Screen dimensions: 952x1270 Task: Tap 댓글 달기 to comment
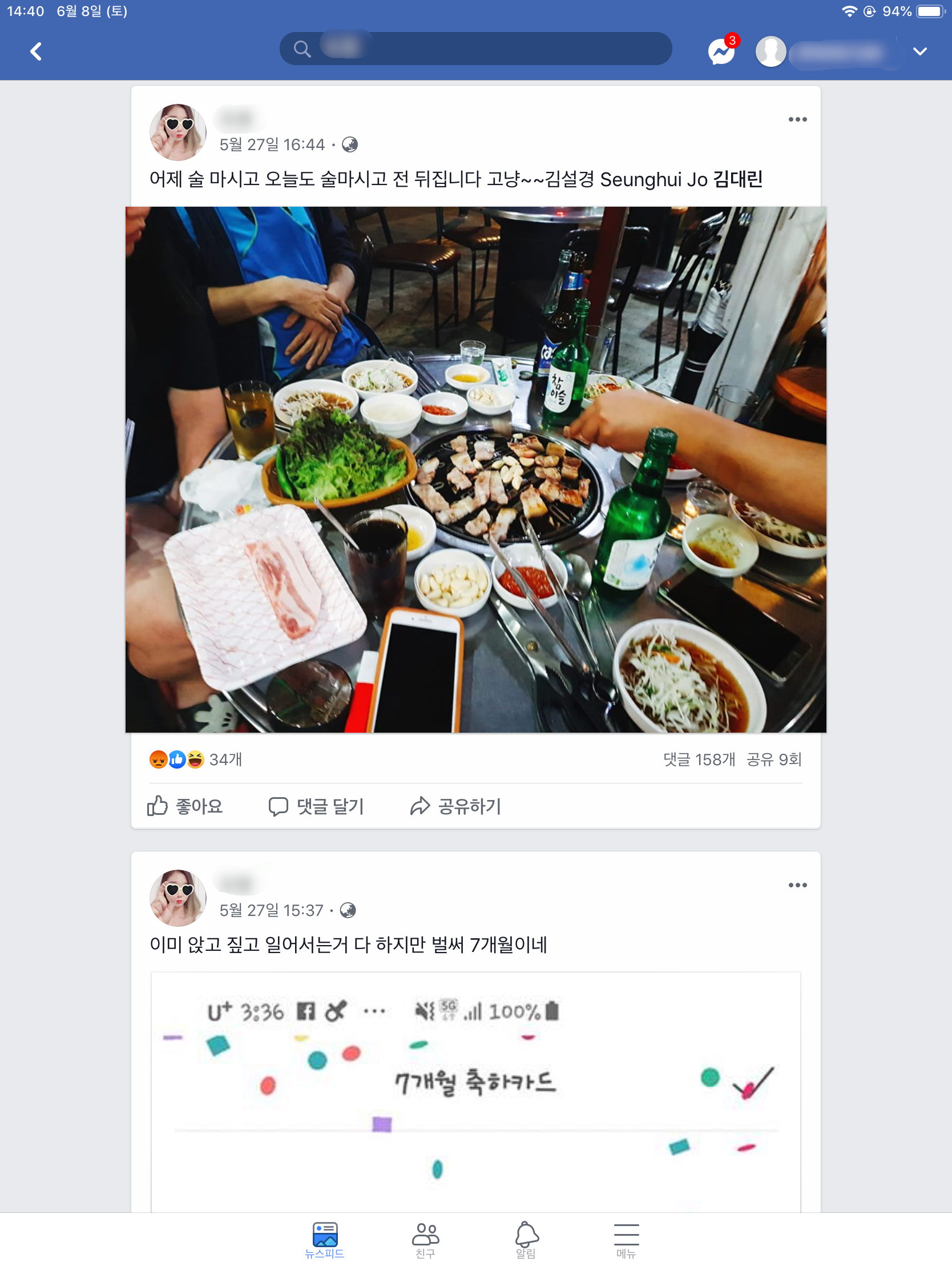point(316,806)
